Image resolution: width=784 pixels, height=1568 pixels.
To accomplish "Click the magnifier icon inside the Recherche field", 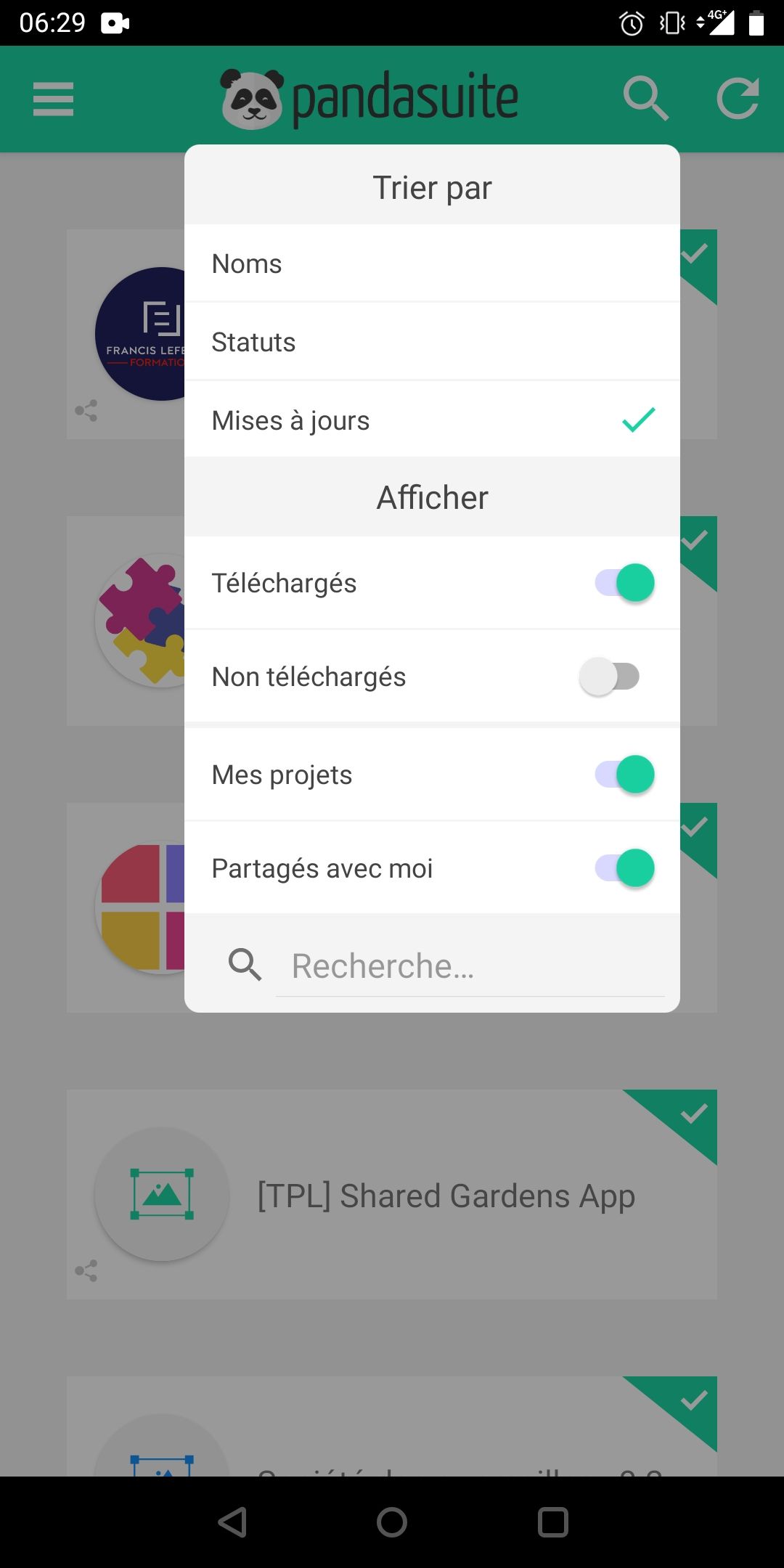I will point(245,965).
